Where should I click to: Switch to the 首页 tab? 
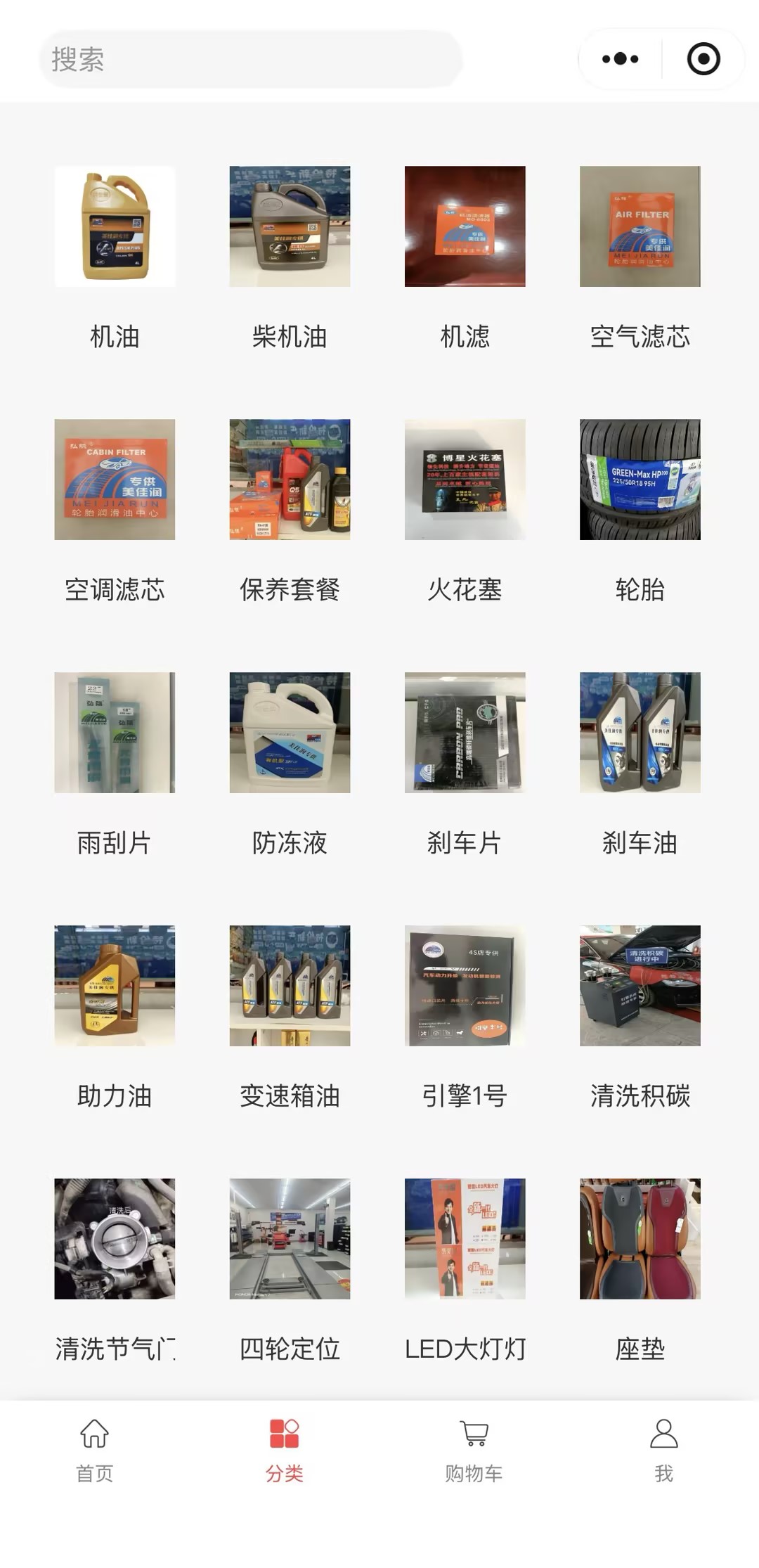95,1451
